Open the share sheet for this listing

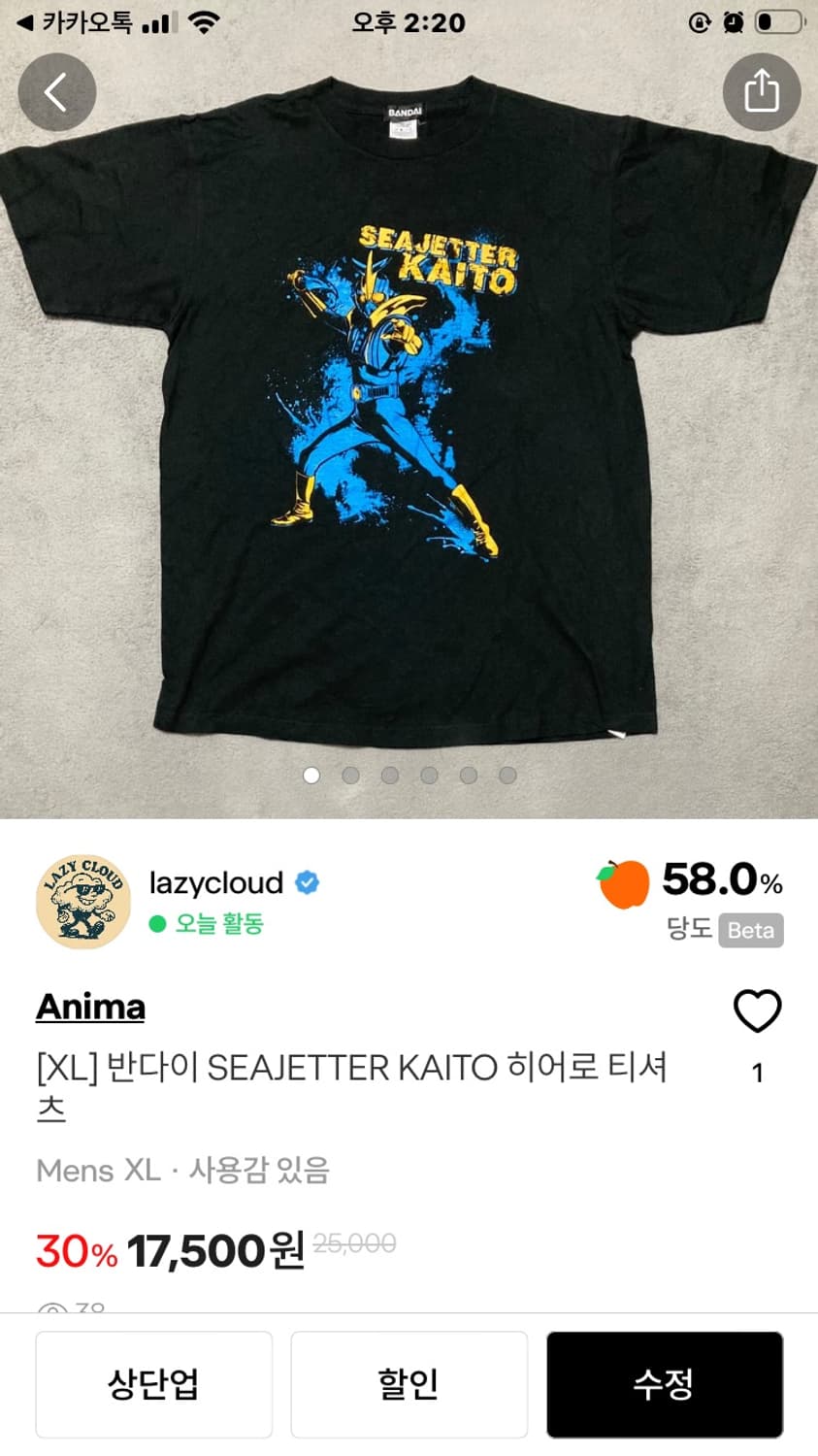762,91
